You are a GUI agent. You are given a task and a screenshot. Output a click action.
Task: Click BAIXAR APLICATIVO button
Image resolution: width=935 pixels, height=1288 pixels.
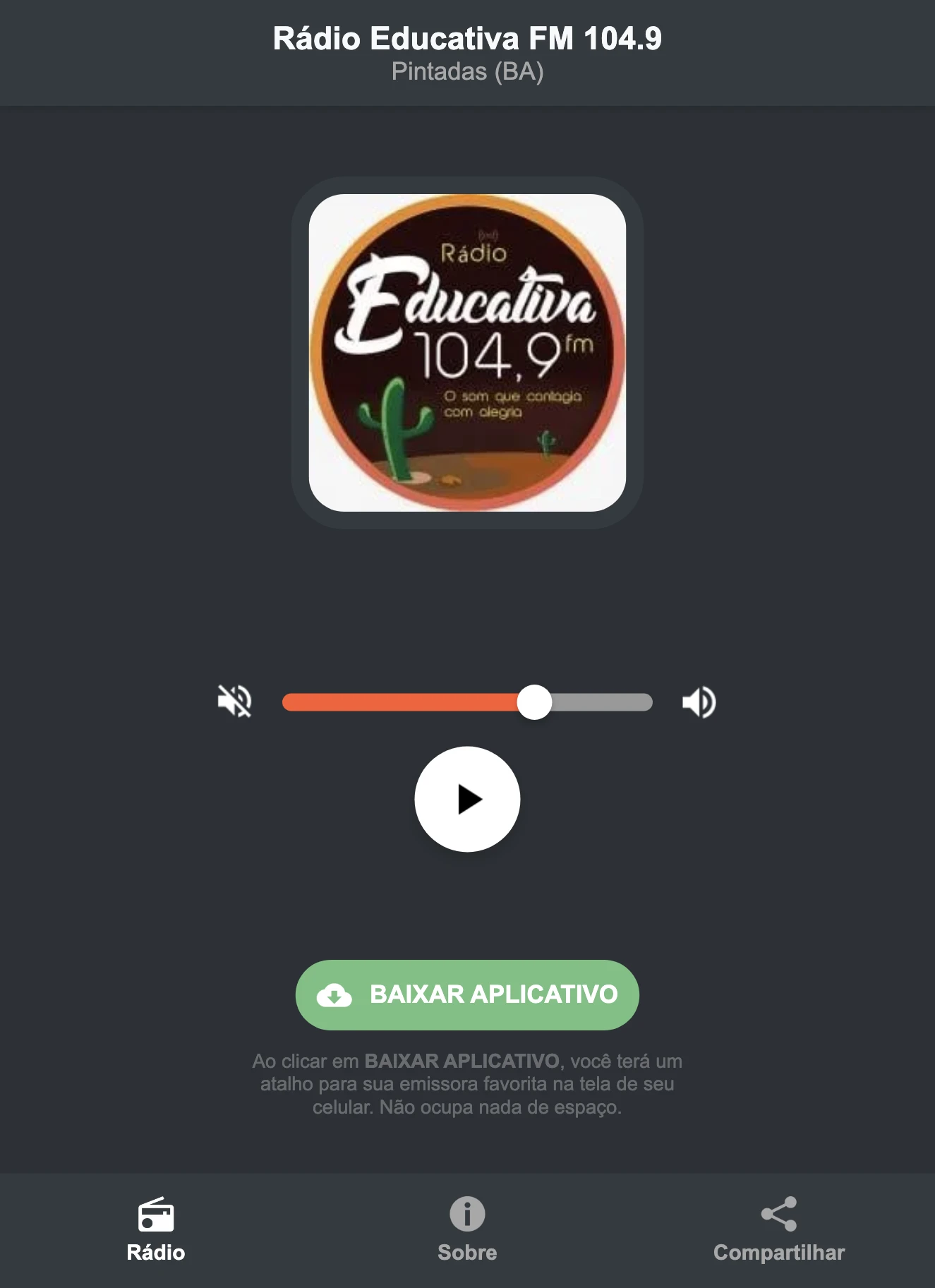467,995
